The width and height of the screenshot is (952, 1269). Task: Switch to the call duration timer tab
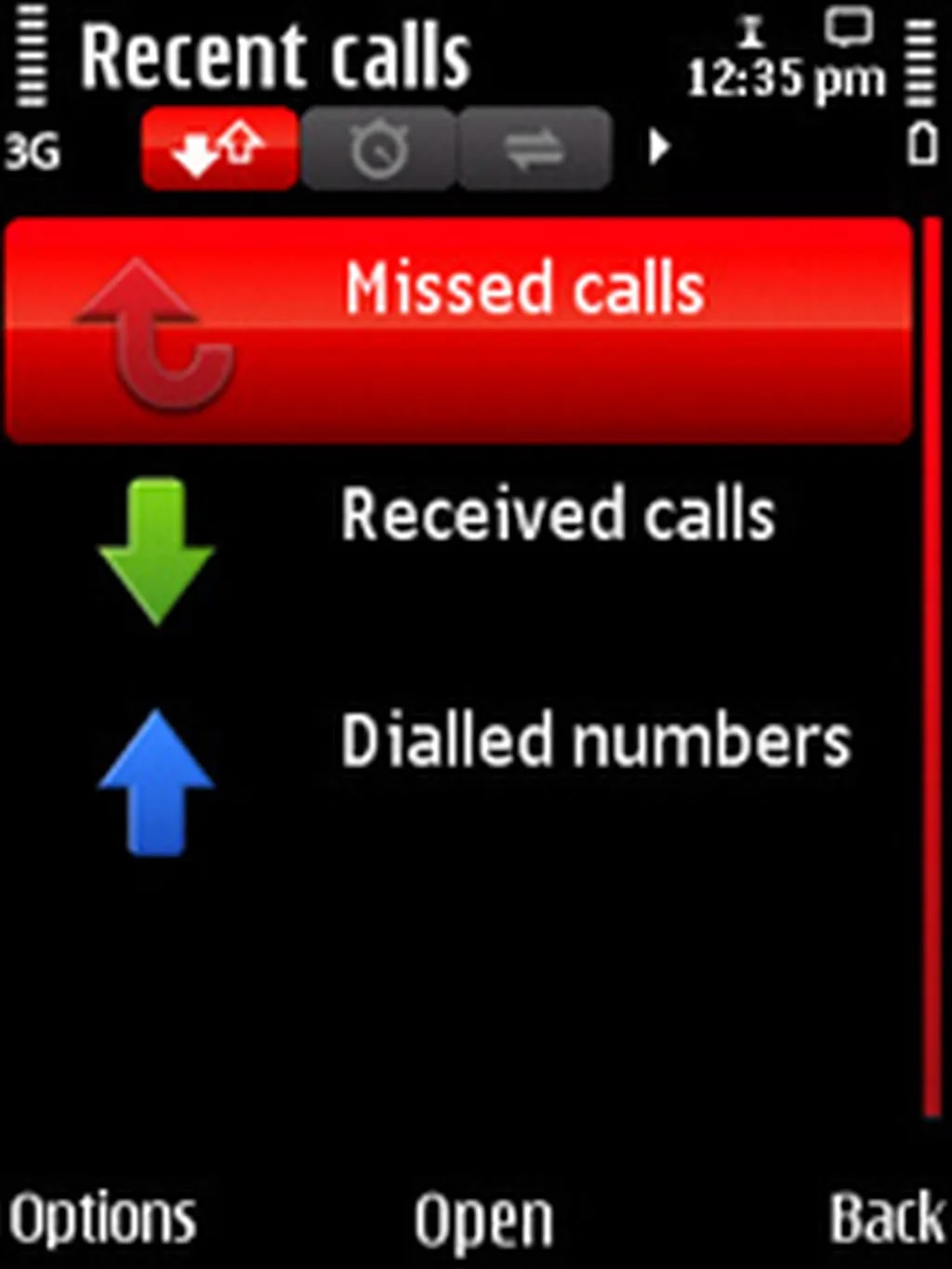point(379,149)
